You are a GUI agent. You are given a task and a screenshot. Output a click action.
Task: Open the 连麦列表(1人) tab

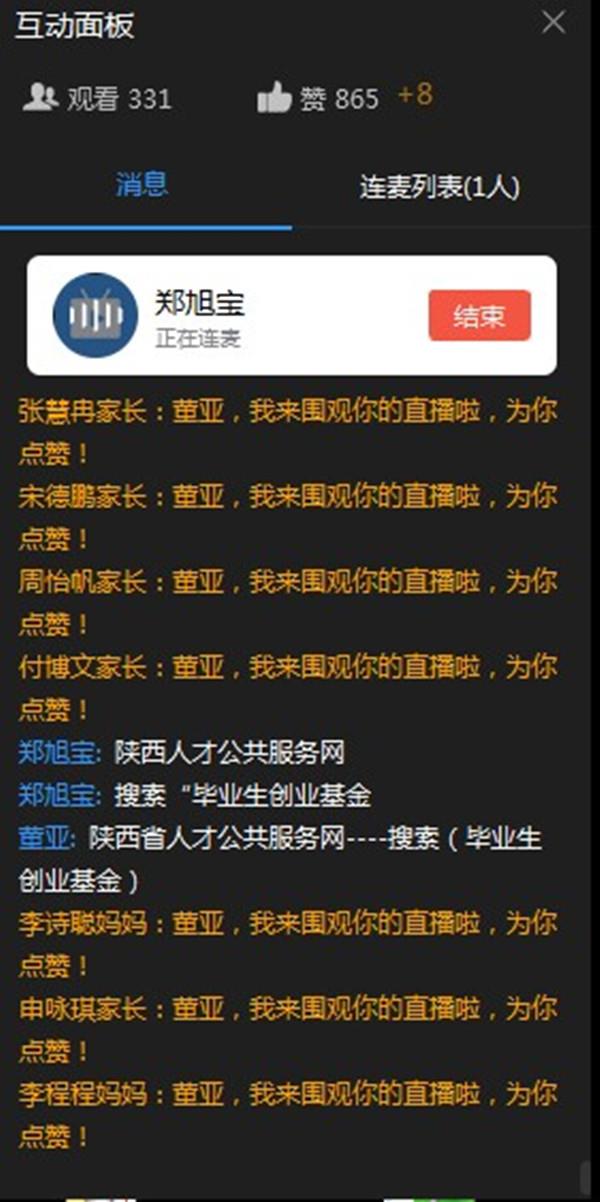439,187
